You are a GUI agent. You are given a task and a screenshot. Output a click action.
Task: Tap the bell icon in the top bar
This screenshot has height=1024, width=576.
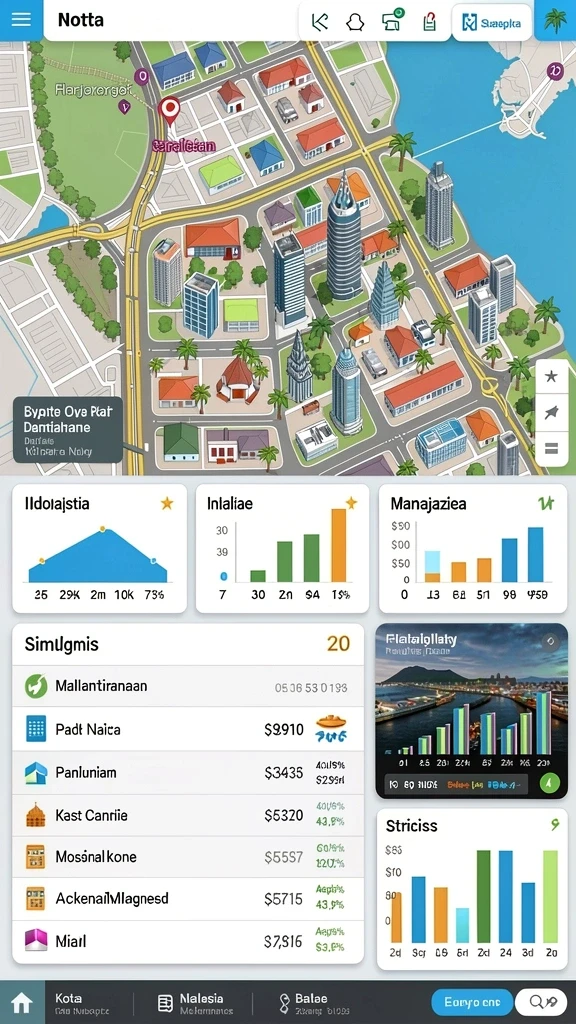(355, 23)
